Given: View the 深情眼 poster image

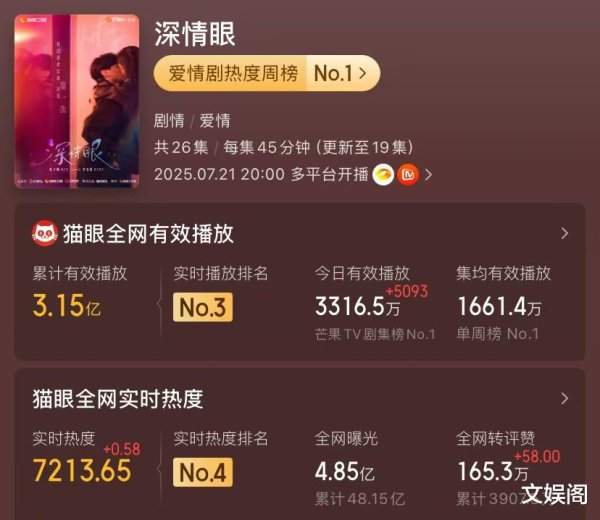Looking at the screenshot, I should [77, 102].
